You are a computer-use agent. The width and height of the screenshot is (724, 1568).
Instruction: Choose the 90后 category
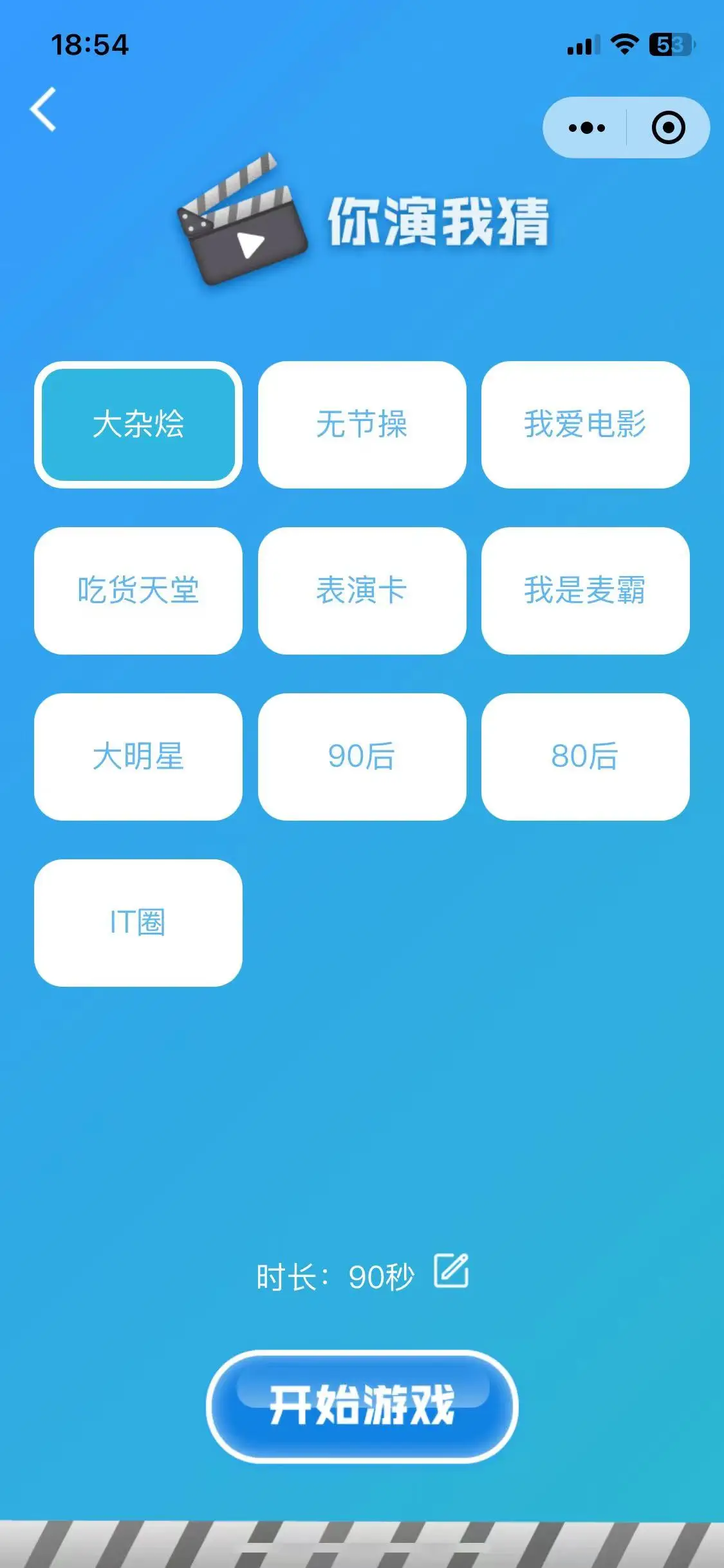[362, 757]
